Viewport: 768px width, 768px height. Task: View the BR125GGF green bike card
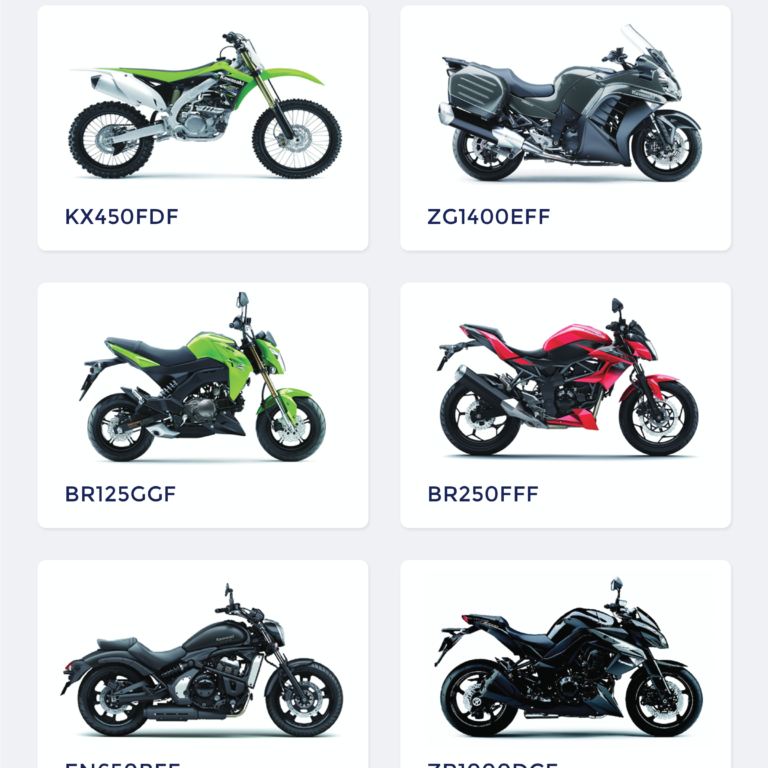(x=203, y=404)
